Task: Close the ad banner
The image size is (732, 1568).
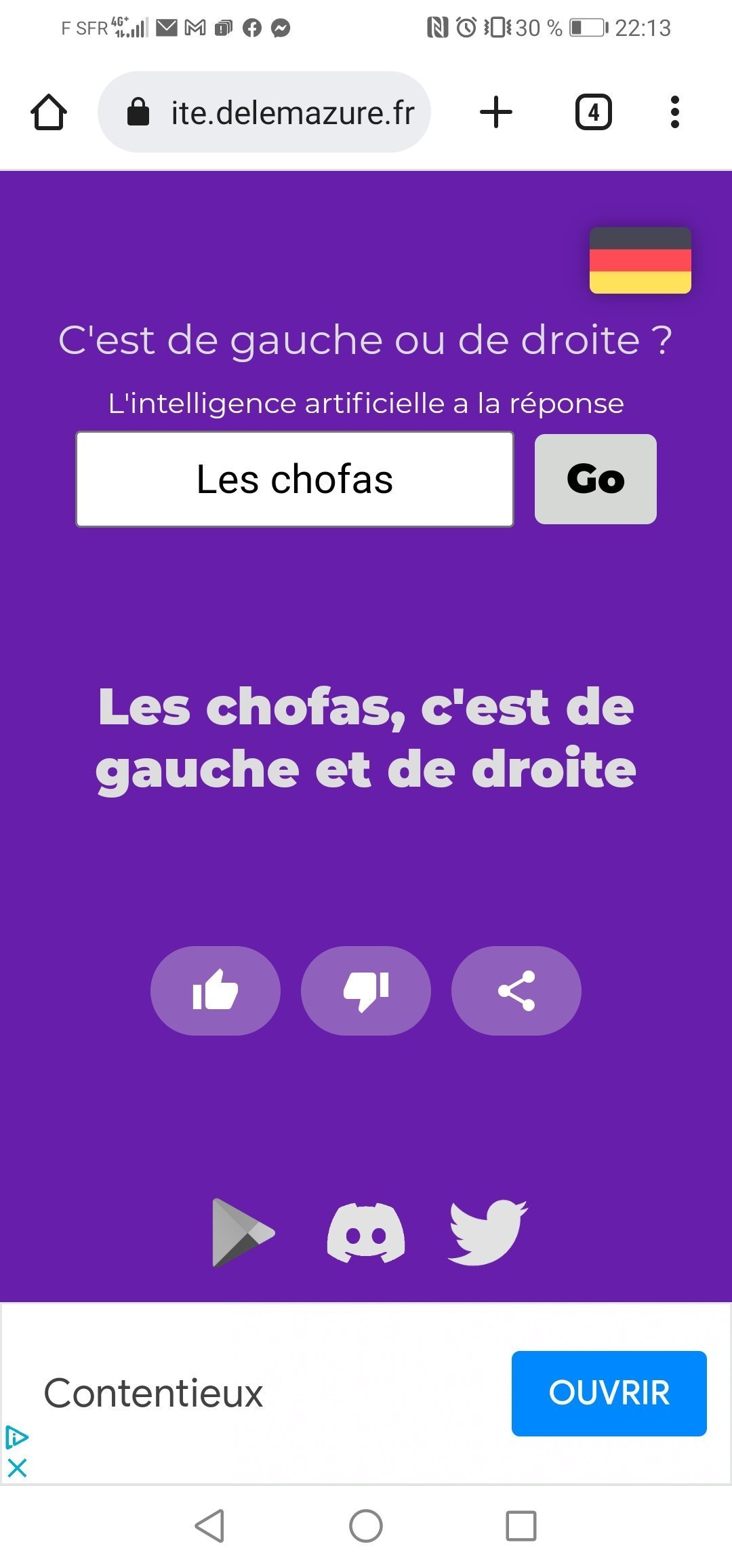Action: [17, 1468]
